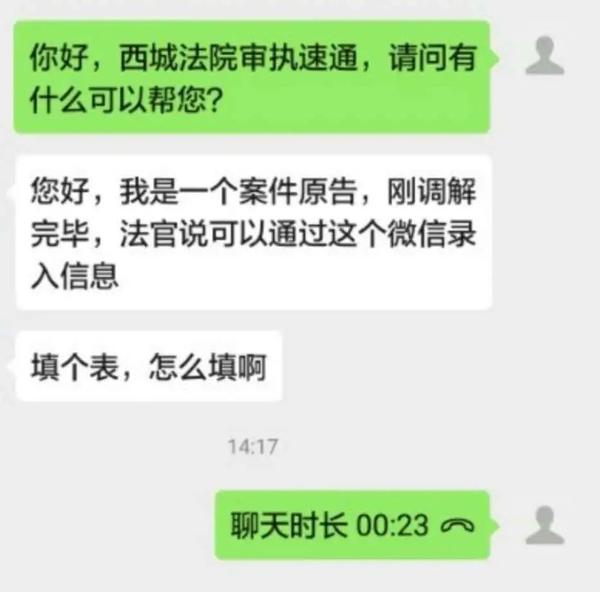Open the sender avatar beside the 西城法院 greeting
Image resolution: width=600 pixels, height=592 pixels.
tap(545, 55)
